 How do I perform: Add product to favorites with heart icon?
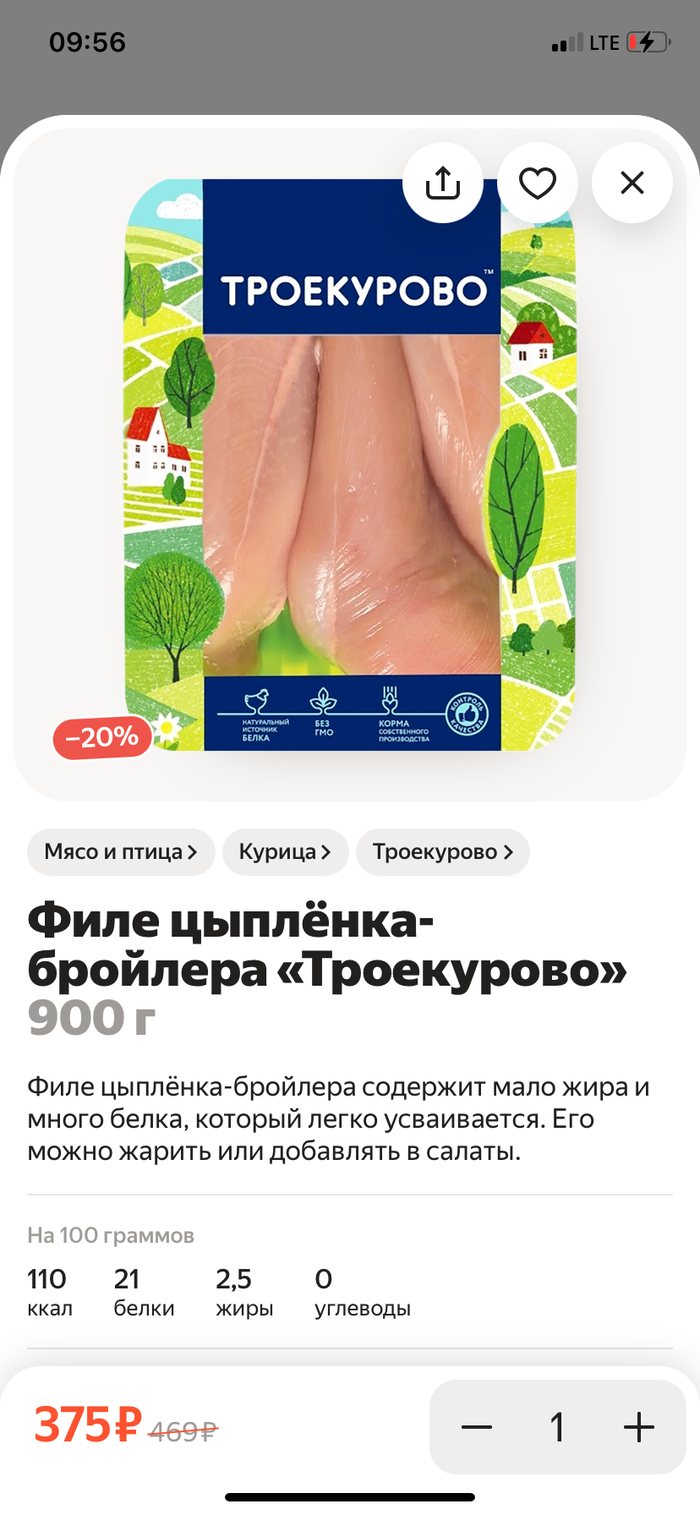coord(537,183)
